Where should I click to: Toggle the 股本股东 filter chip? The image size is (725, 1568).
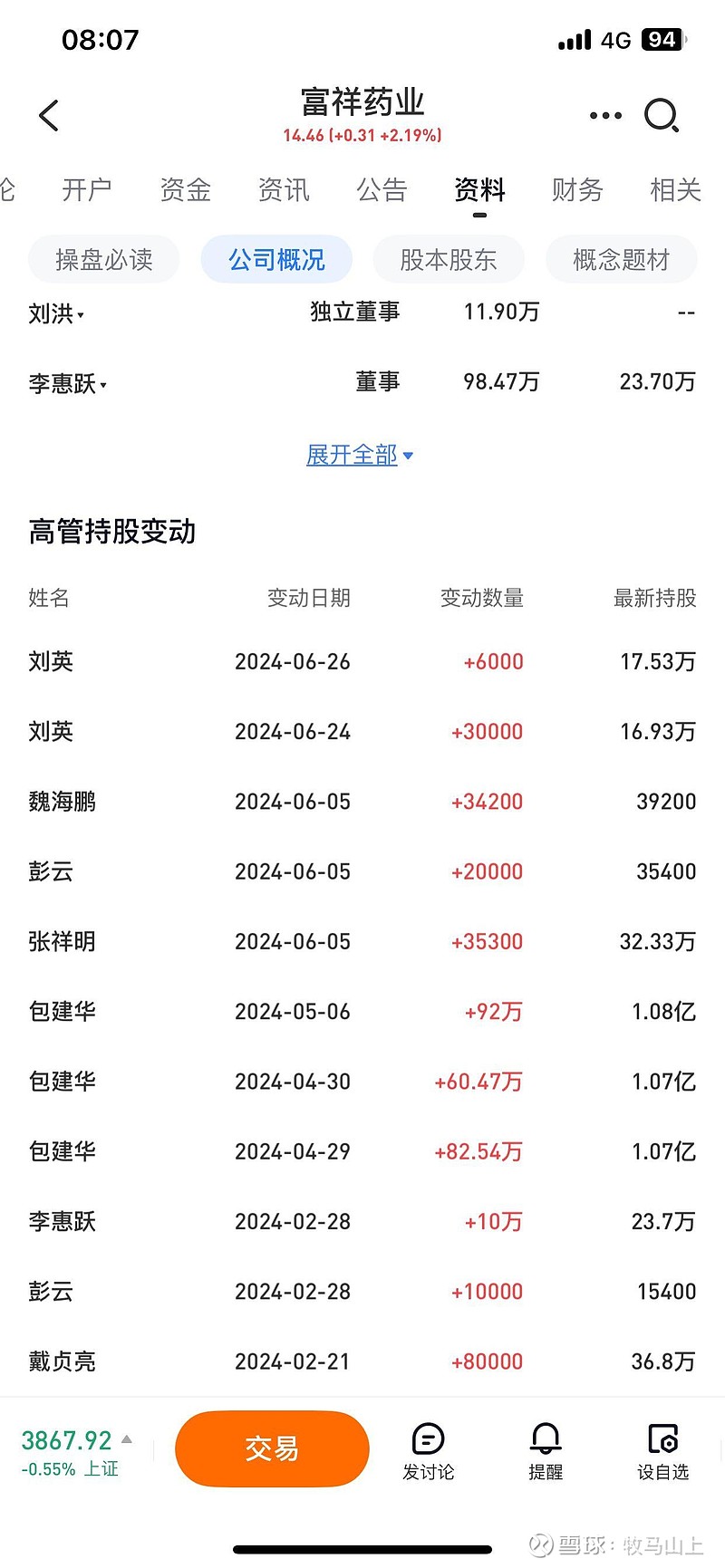[x=448, y=259]
